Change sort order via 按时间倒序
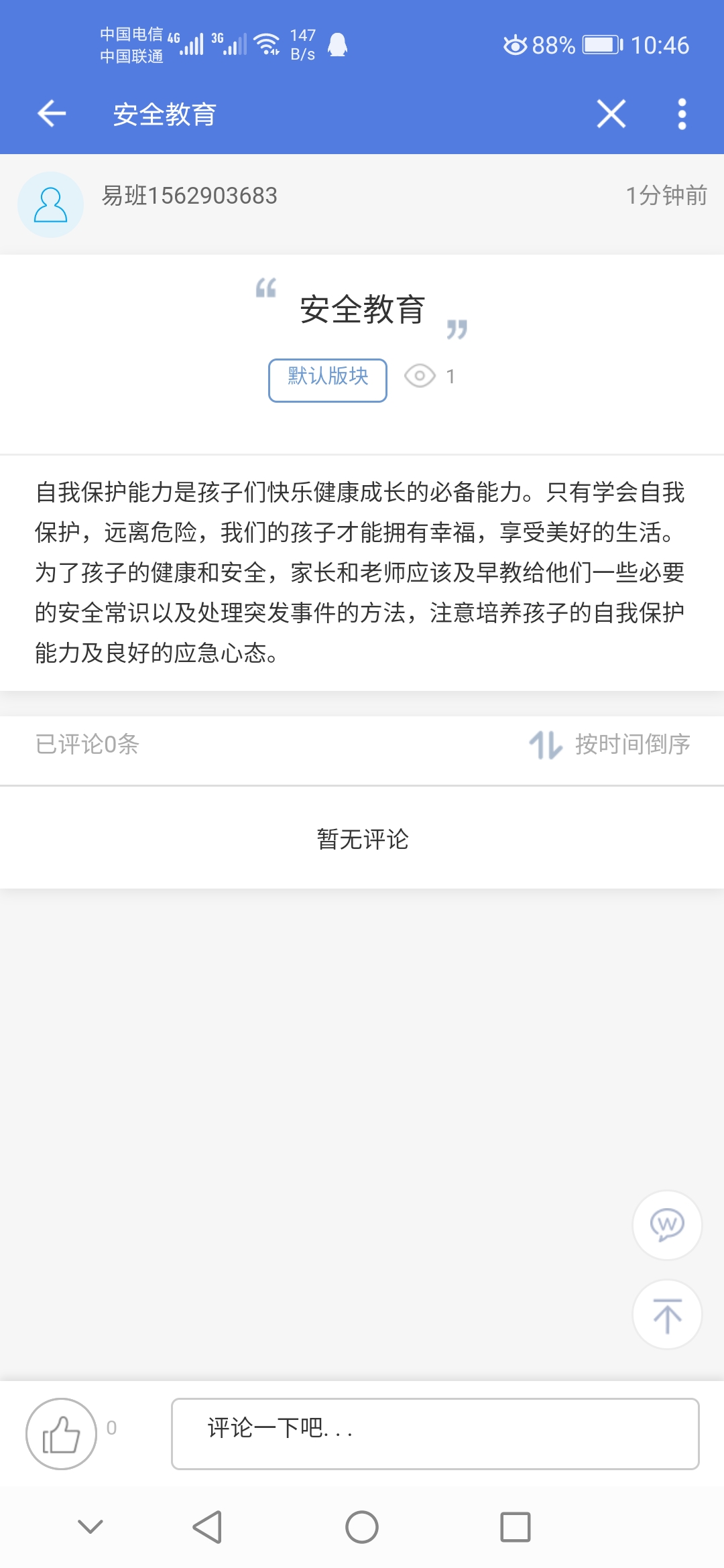724x1568 pixels. point(610,744)
